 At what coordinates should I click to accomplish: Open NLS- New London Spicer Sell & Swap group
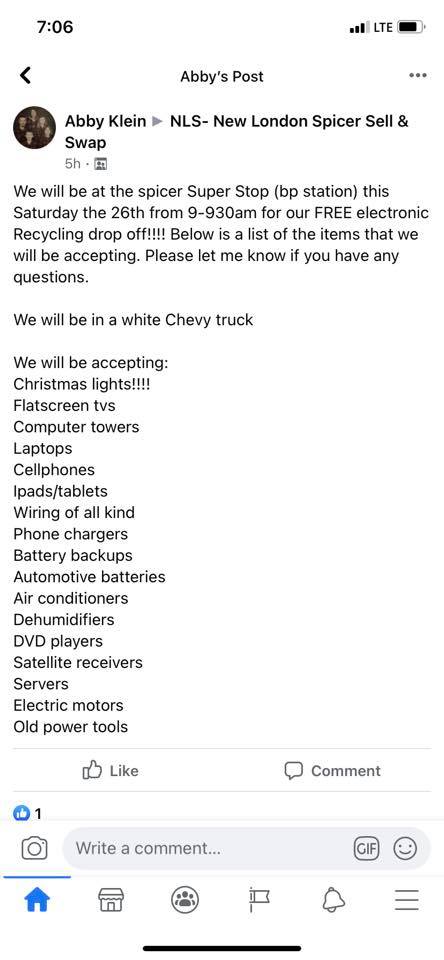pyautogui.click(x=237, y=132)
